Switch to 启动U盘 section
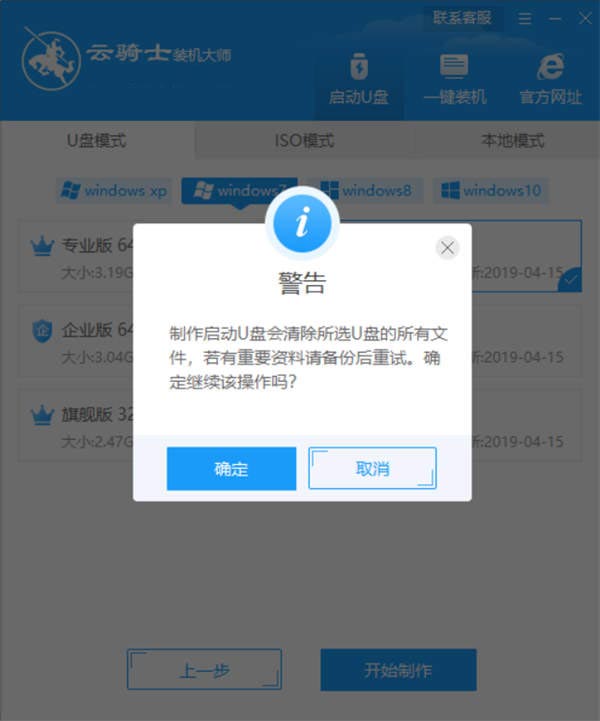 [357, 80]
